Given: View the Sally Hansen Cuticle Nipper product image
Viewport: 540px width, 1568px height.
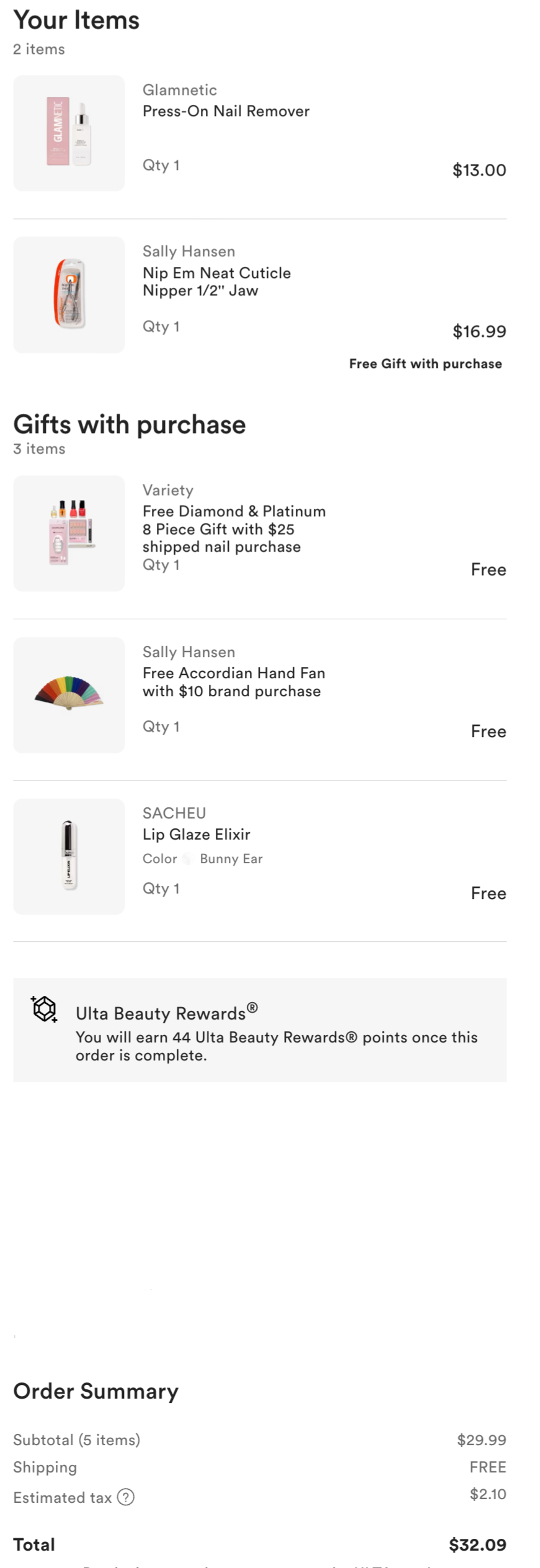Looking at the screenshot, I should 69,294.
